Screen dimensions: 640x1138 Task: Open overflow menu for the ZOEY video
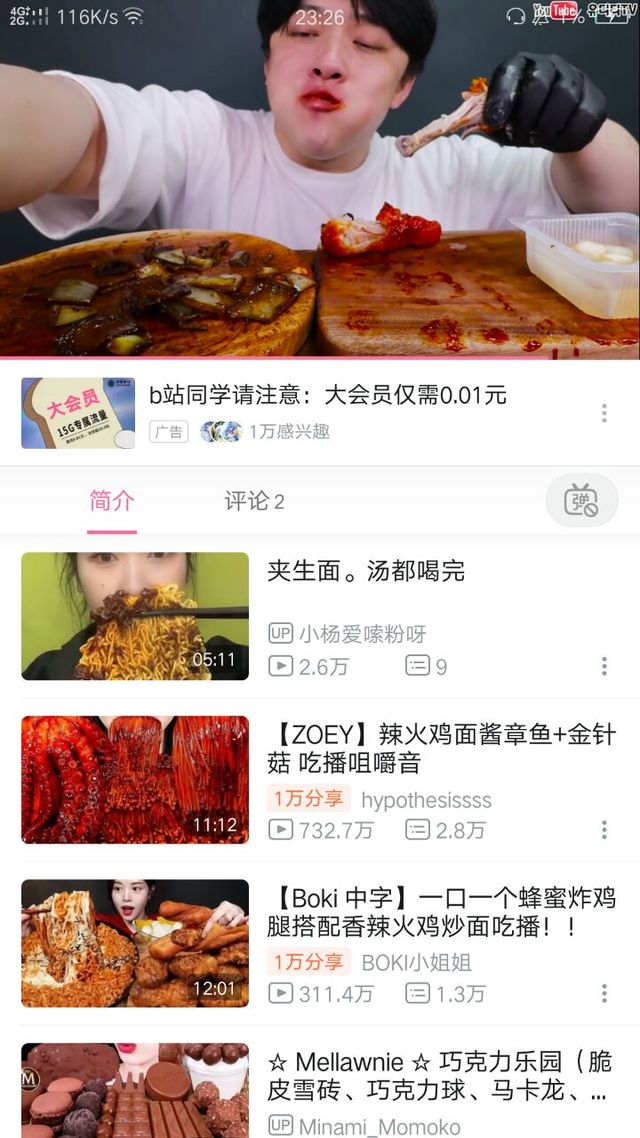click(x=604, y=830)
